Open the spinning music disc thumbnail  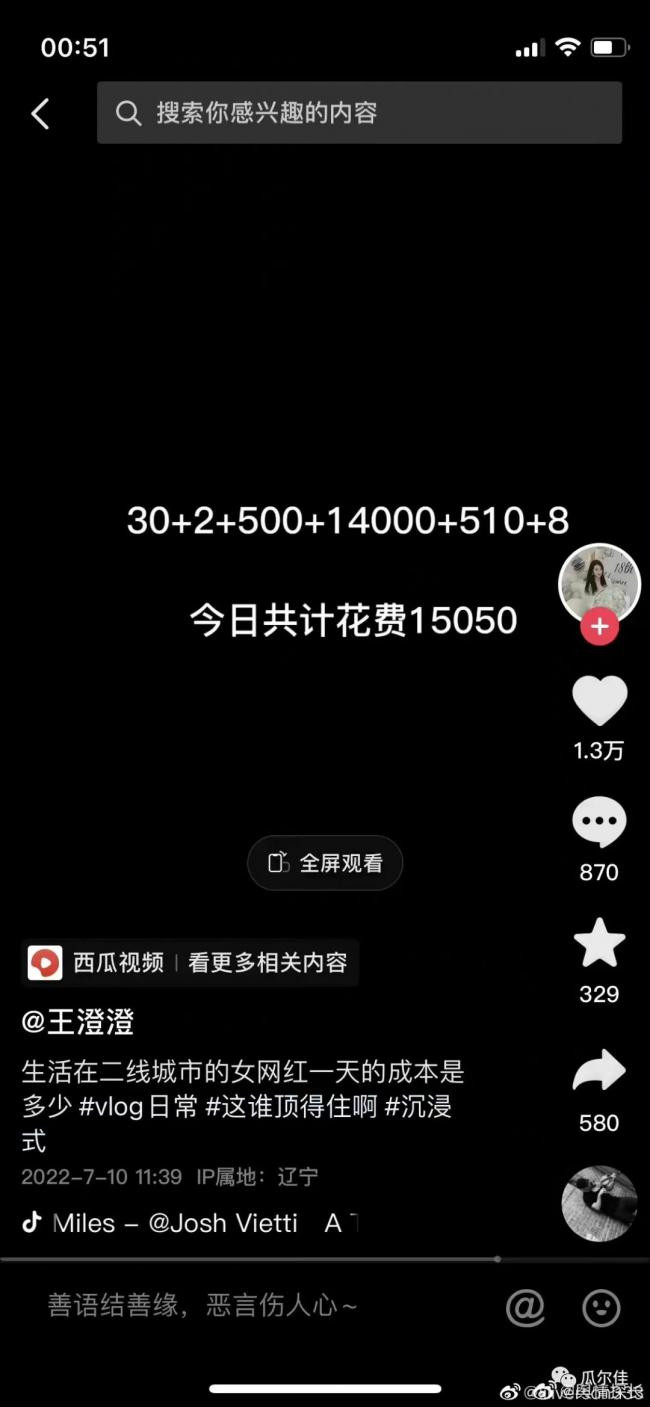coord(598,1203)
